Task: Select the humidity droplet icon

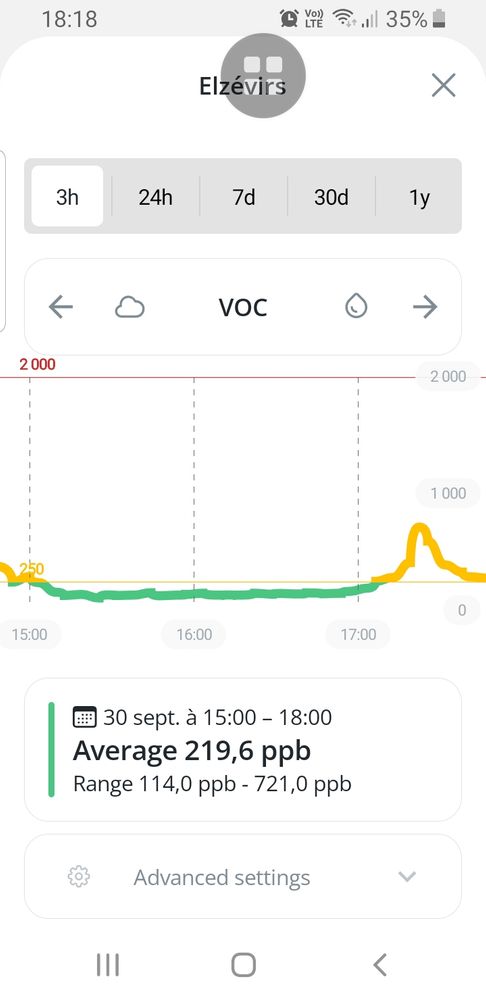Action: 356,307
